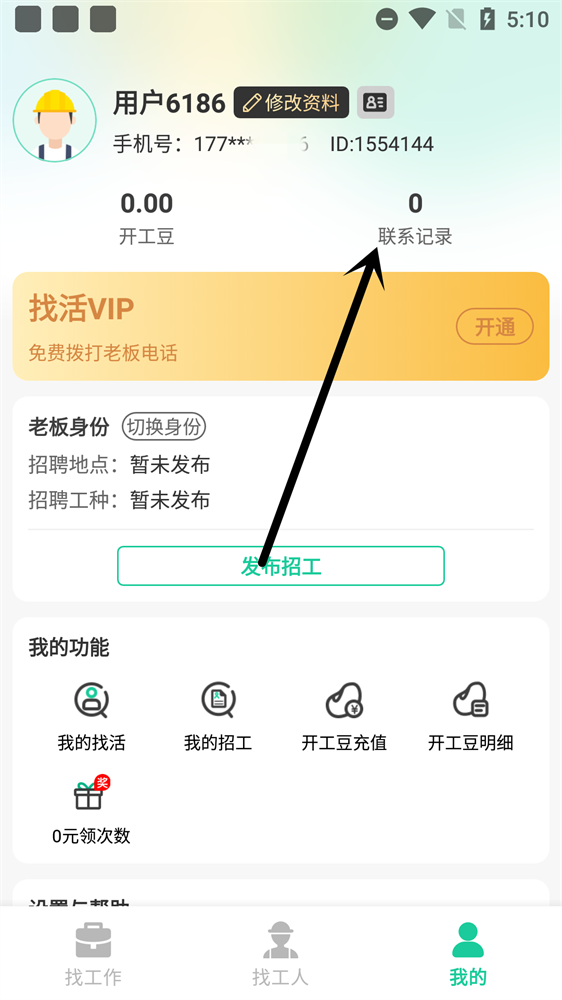The height and width of the screenshot is (1000, 562).
Task: Open 开工豆 balance
Action: (x=147, y=219)
